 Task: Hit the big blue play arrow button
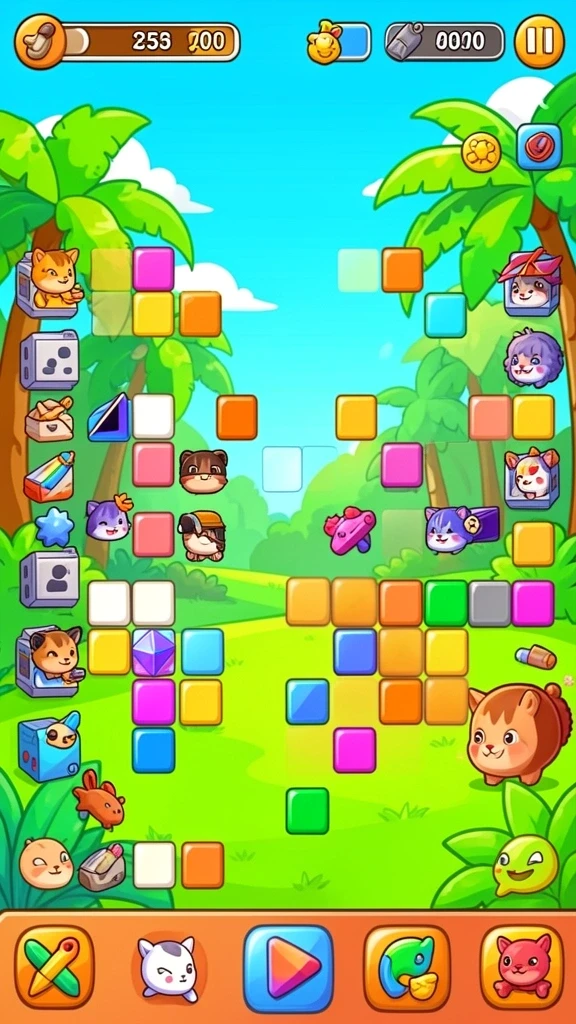[x=288, y=967]
